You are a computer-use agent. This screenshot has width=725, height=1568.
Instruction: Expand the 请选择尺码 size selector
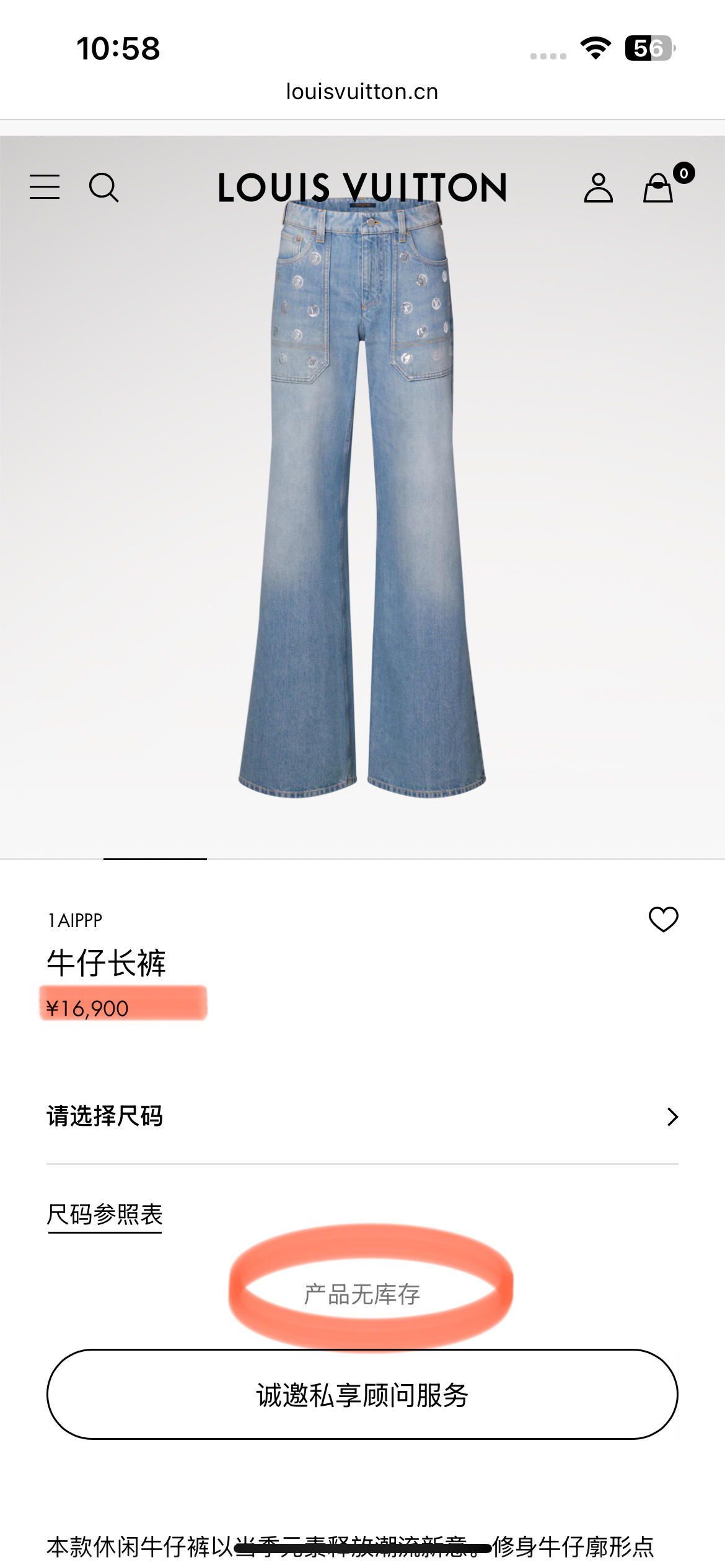tap(362, 1117)
